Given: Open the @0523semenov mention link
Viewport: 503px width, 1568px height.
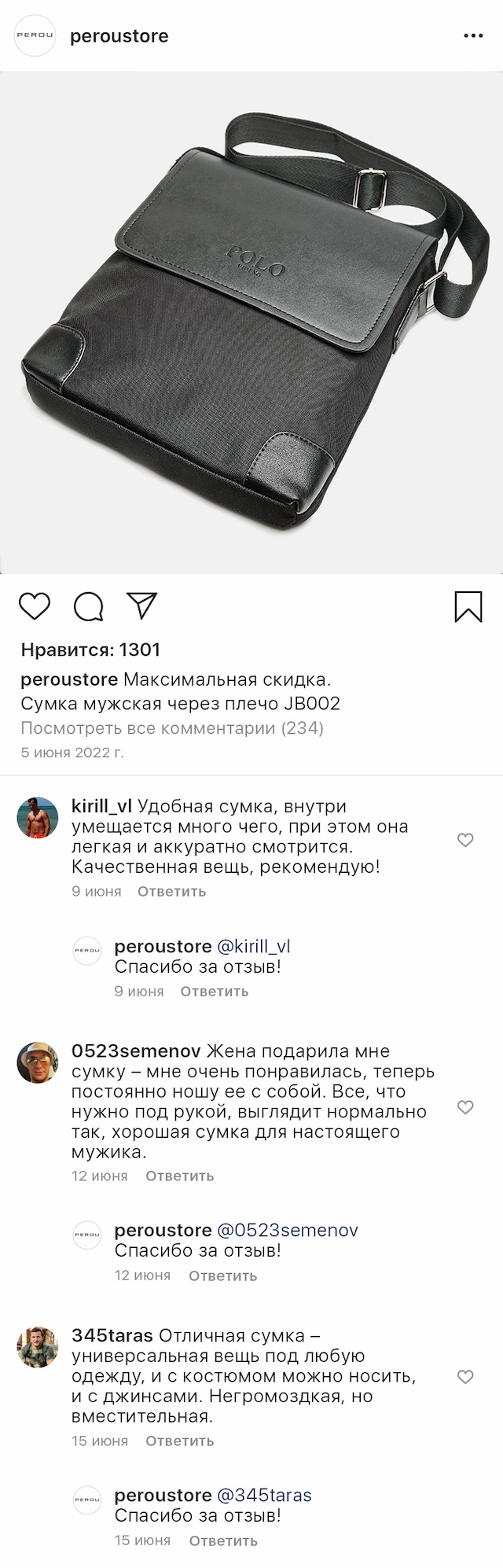Looking at the screenshot, I should (287, 1231).
